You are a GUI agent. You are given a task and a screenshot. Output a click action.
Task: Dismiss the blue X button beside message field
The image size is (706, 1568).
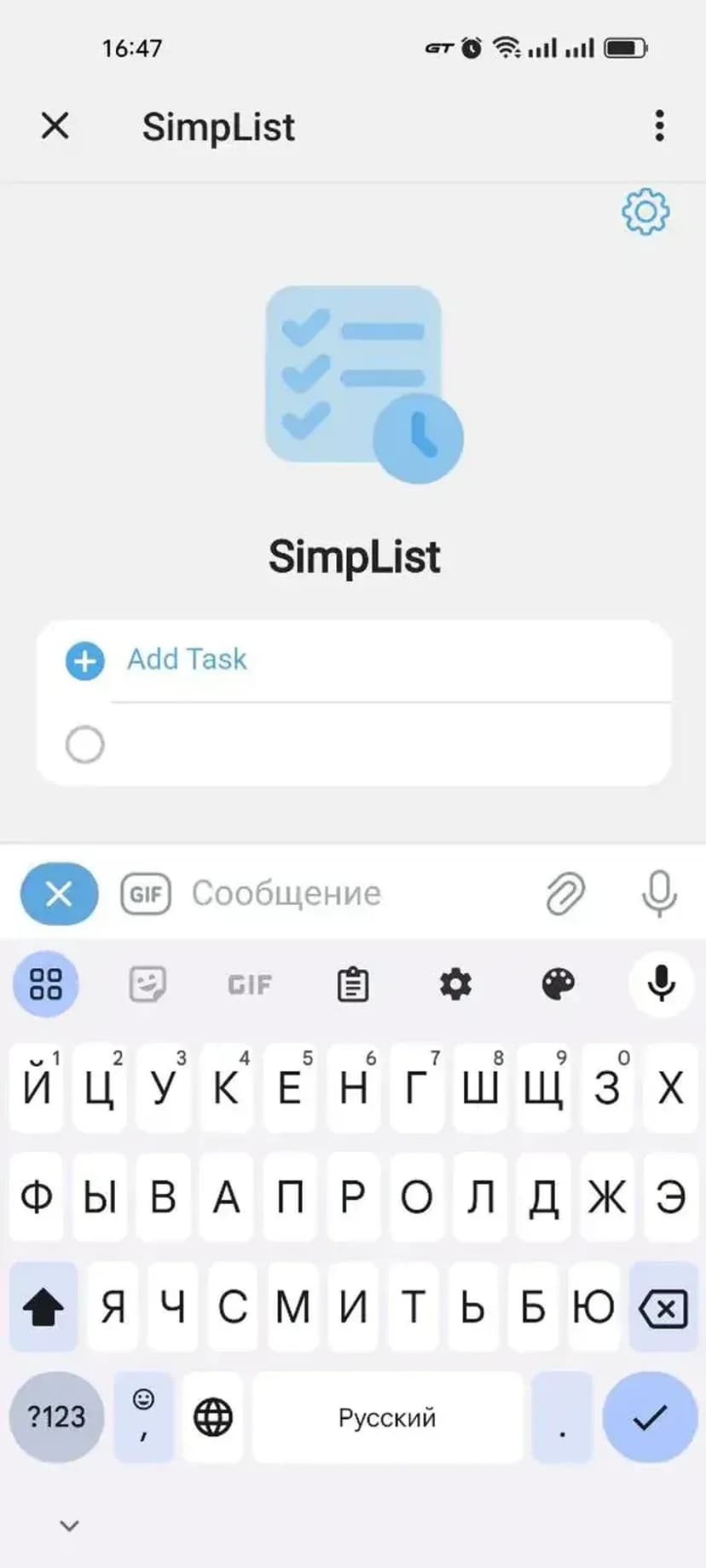point(59,894)
